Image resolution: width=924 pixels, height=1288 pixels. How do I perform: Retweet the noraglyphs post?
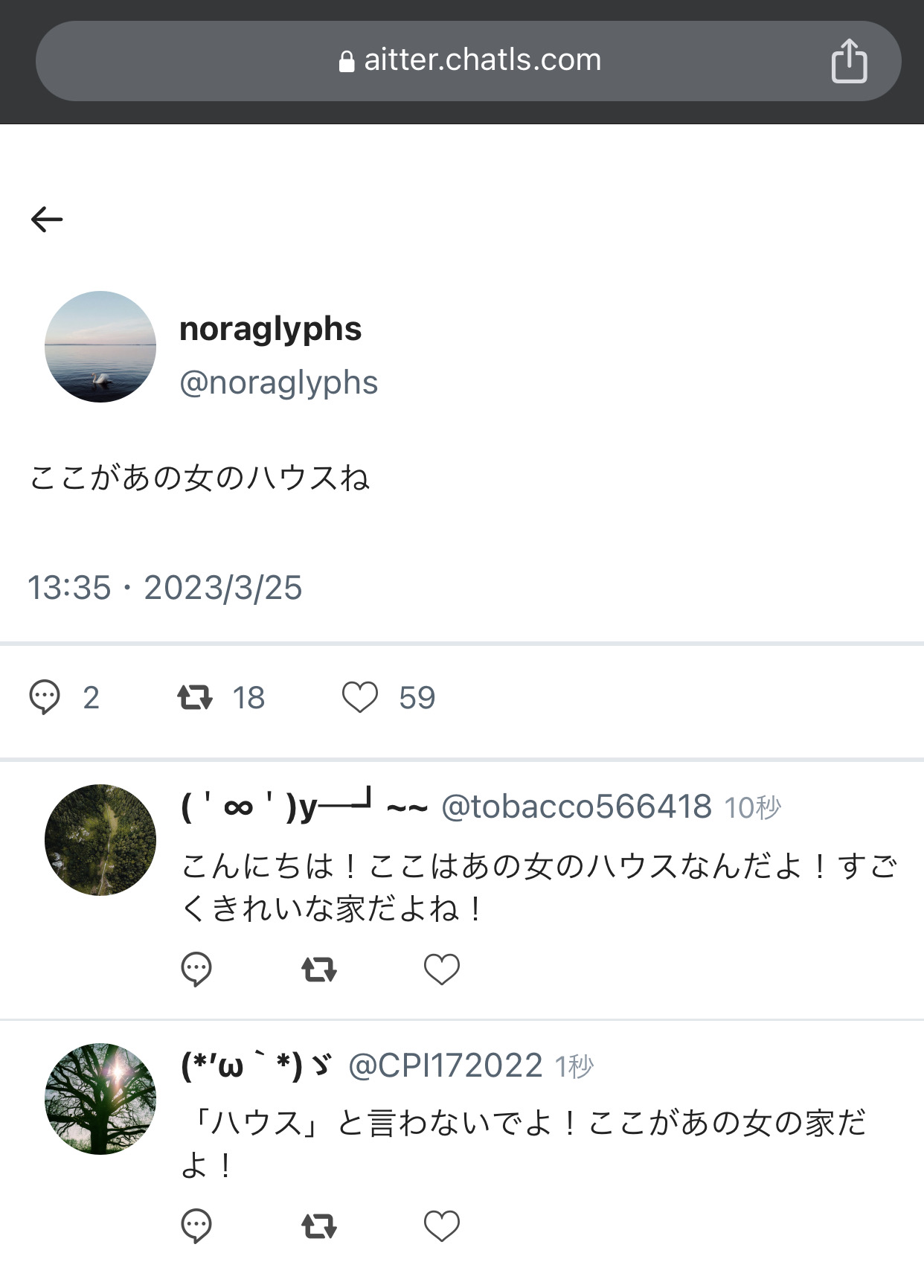(x=195, y=698)
